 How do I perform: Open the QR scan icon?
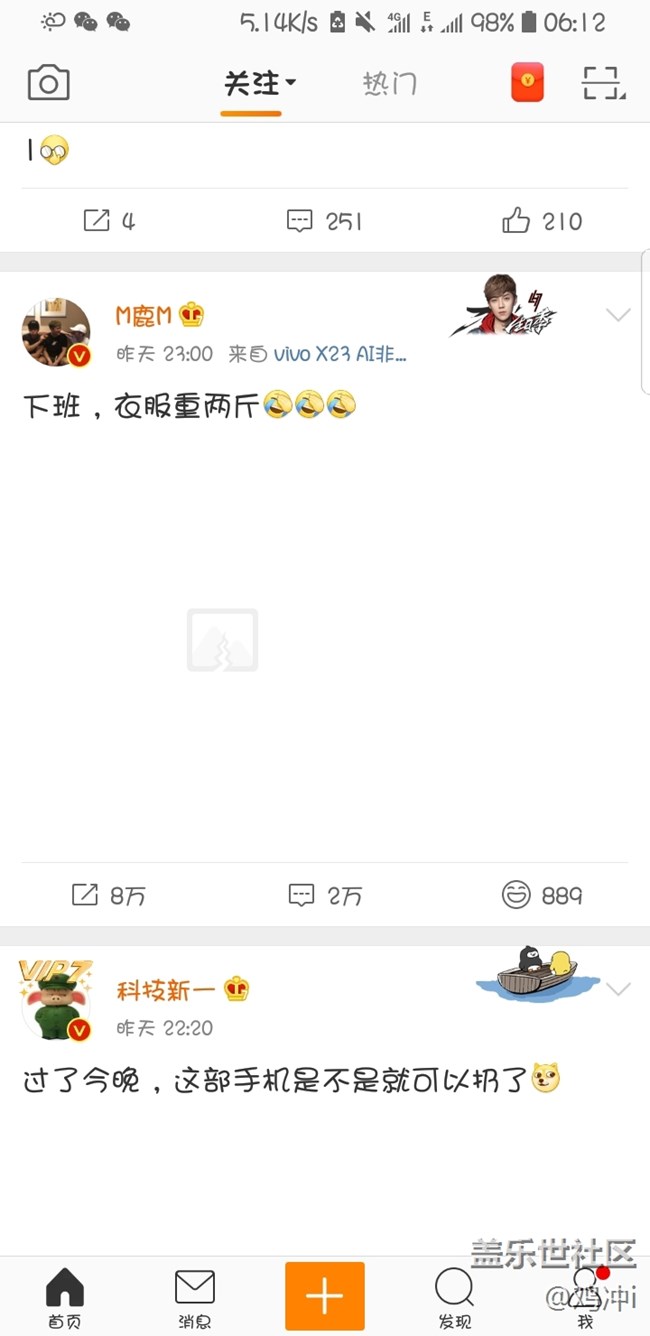click(604, 83)
